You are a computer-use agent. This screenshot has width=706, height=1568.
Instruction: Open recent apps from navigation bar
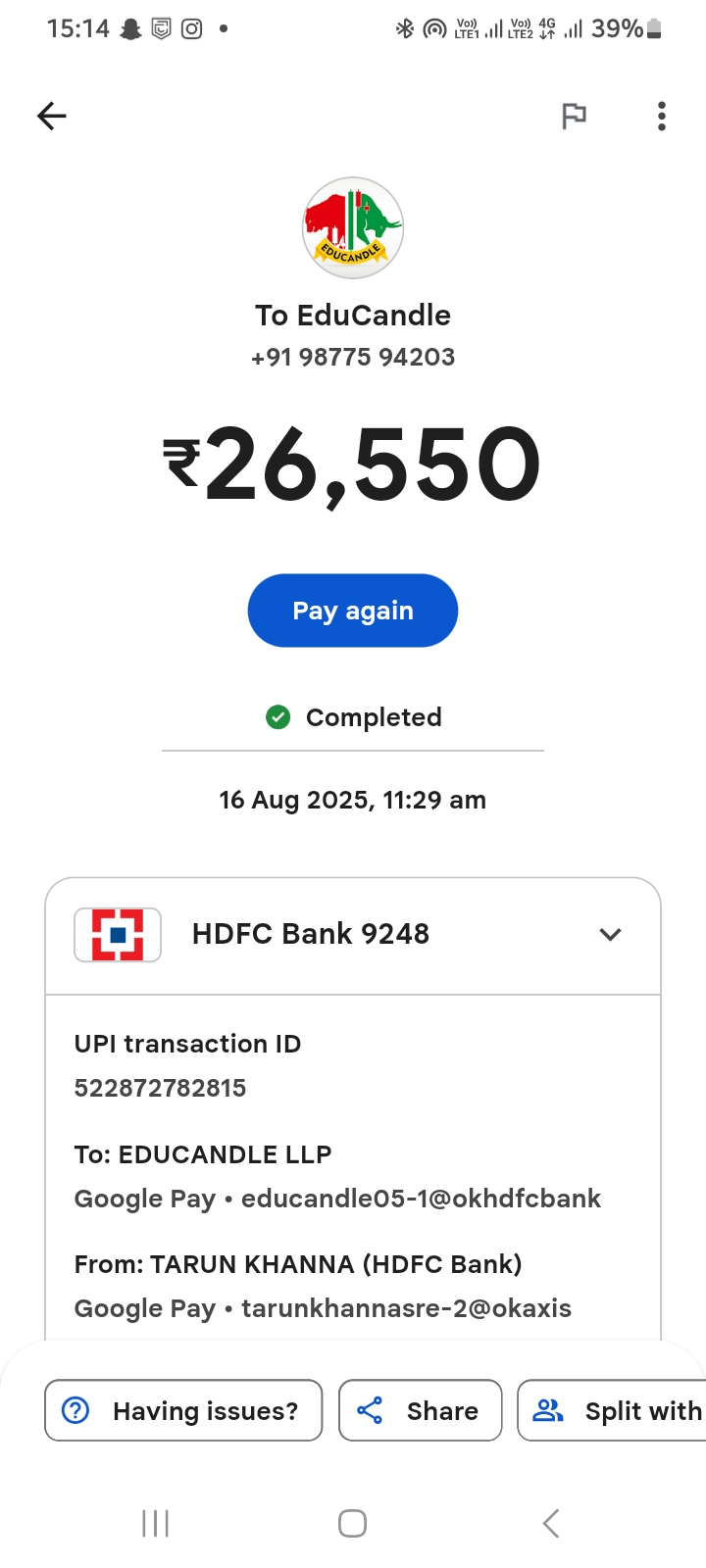coord(156,1523)
